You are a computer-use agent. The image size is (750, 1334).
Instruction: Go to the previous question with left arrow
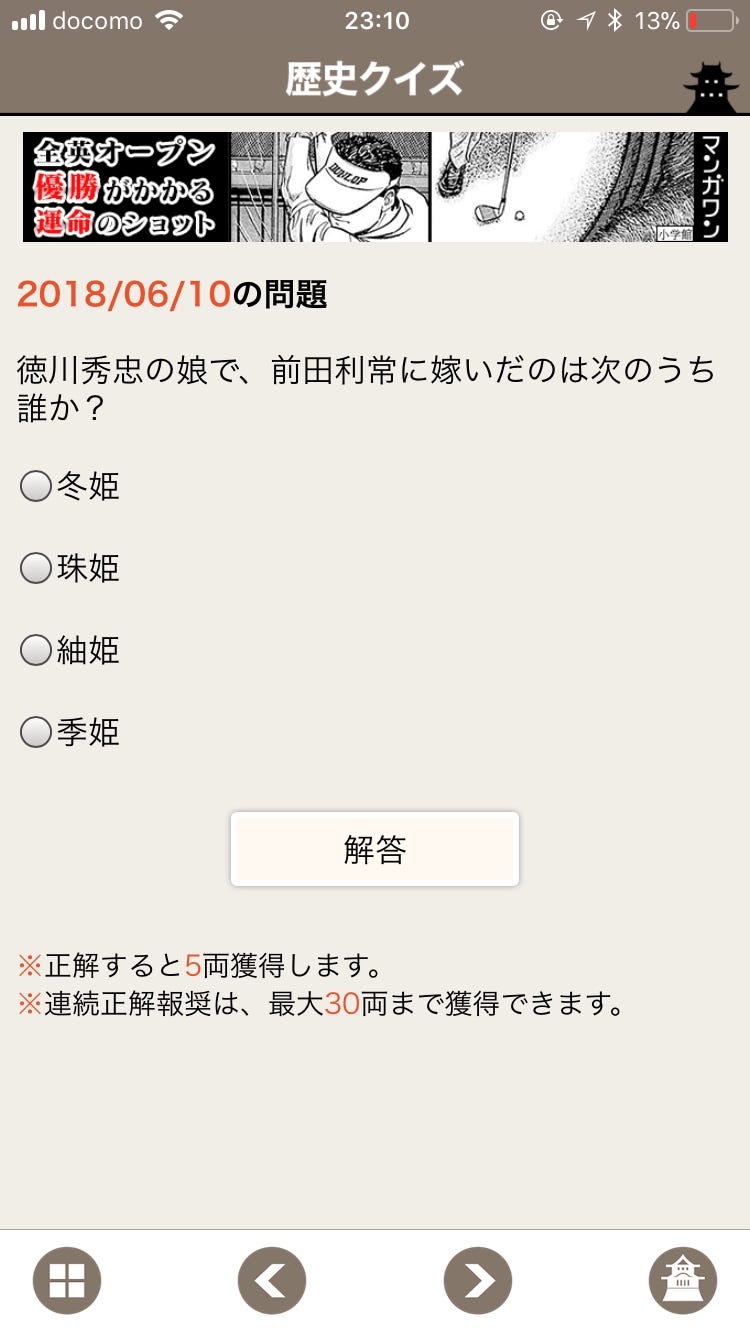point(272,1280)
